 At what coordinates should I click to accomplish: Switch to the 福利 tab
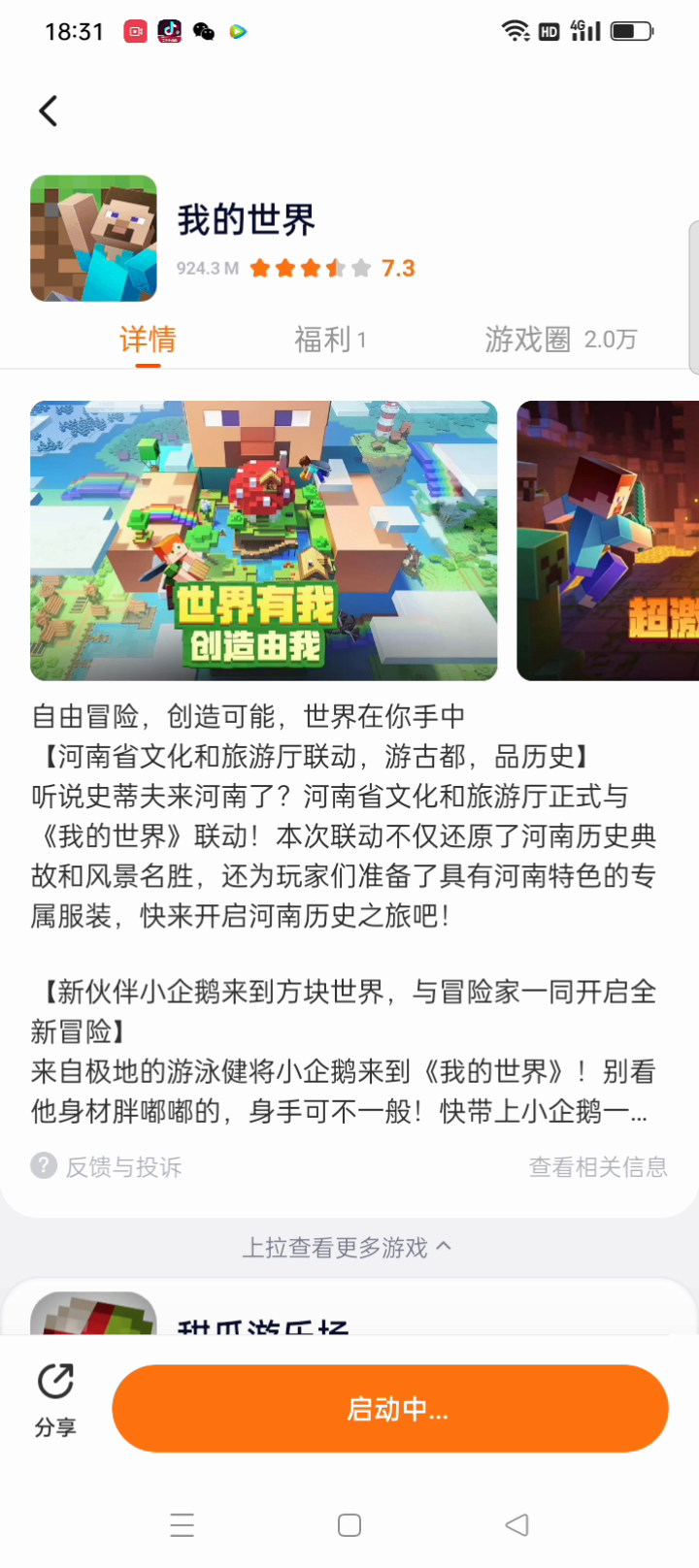[330, 340]
